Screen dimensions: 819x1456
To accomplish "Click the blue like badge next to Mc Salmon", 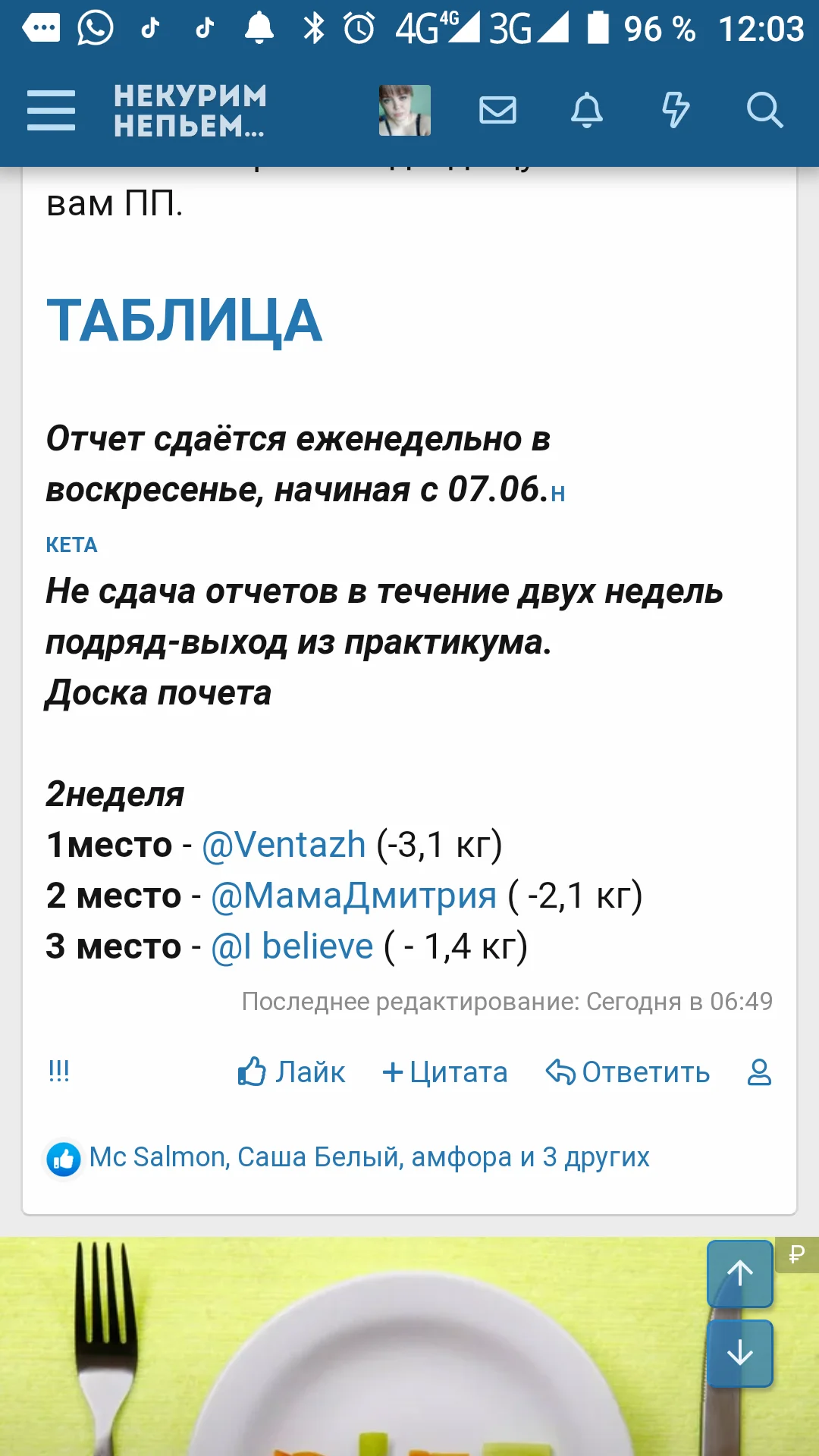I will pos(64,1158).
